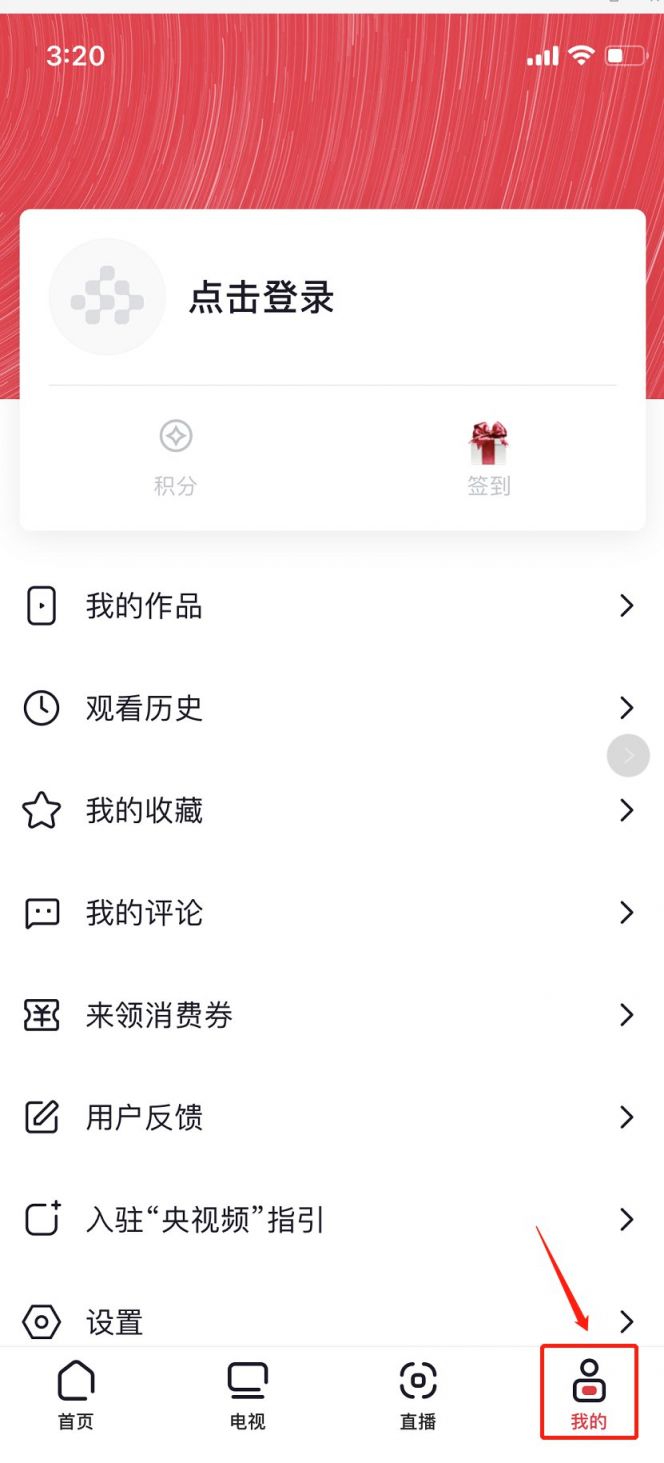This screenshot has height=1463, width=664.
Task: Open the 积分 points section
Action: (x=175, y=458)
